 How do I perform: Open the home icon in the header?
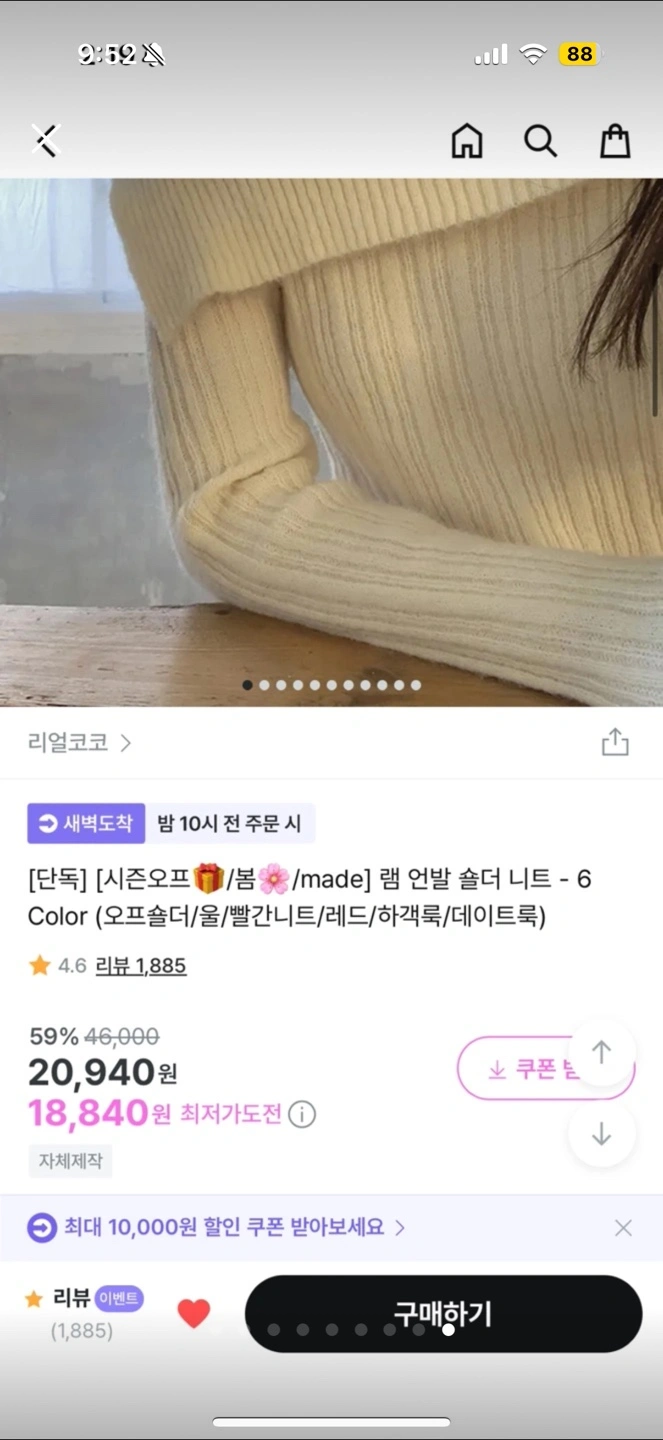(467, 141)
